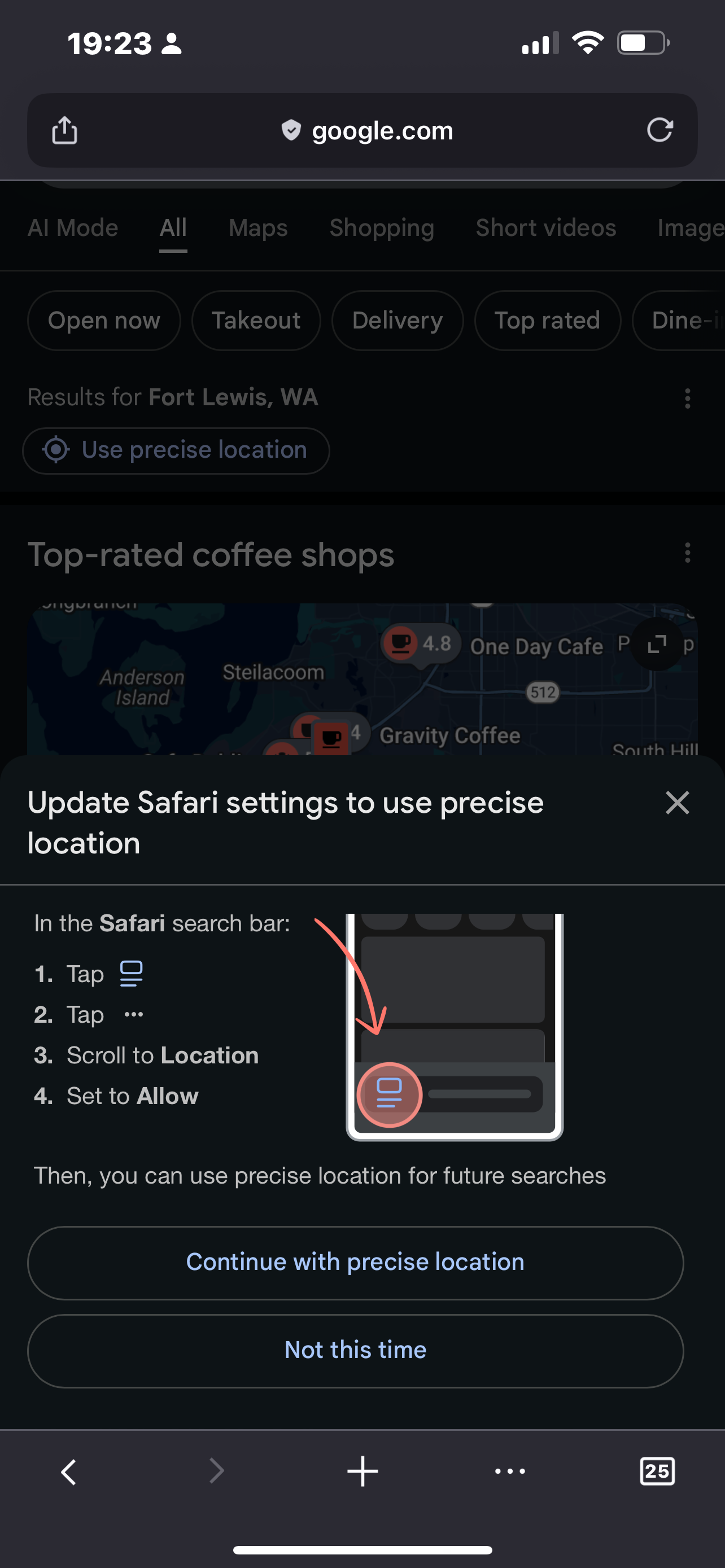This screenshot has width=725, height=1568.
Task: Apply the Takeout filter chip
Action: coord(256,321)
